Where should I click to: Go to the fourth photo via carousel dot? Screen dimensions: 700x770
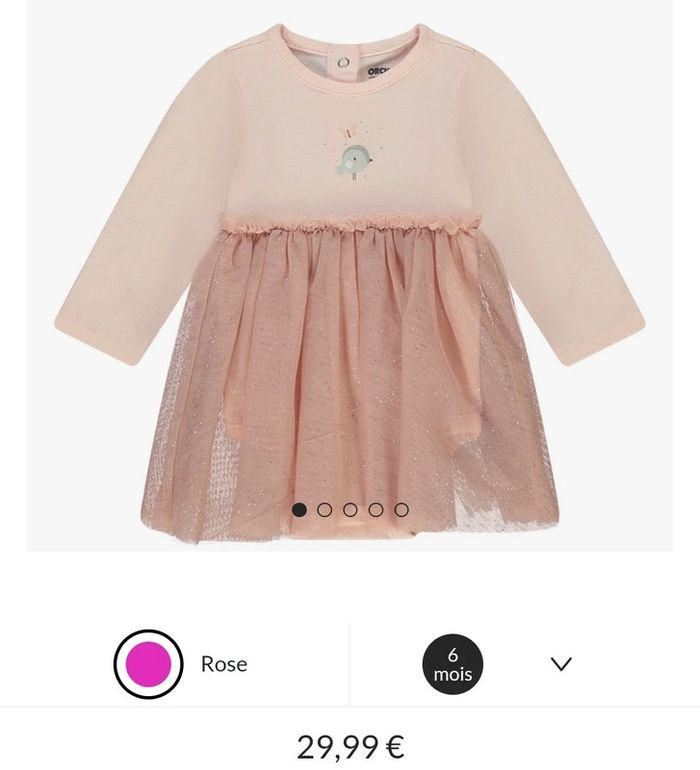(x=376, y=510)
